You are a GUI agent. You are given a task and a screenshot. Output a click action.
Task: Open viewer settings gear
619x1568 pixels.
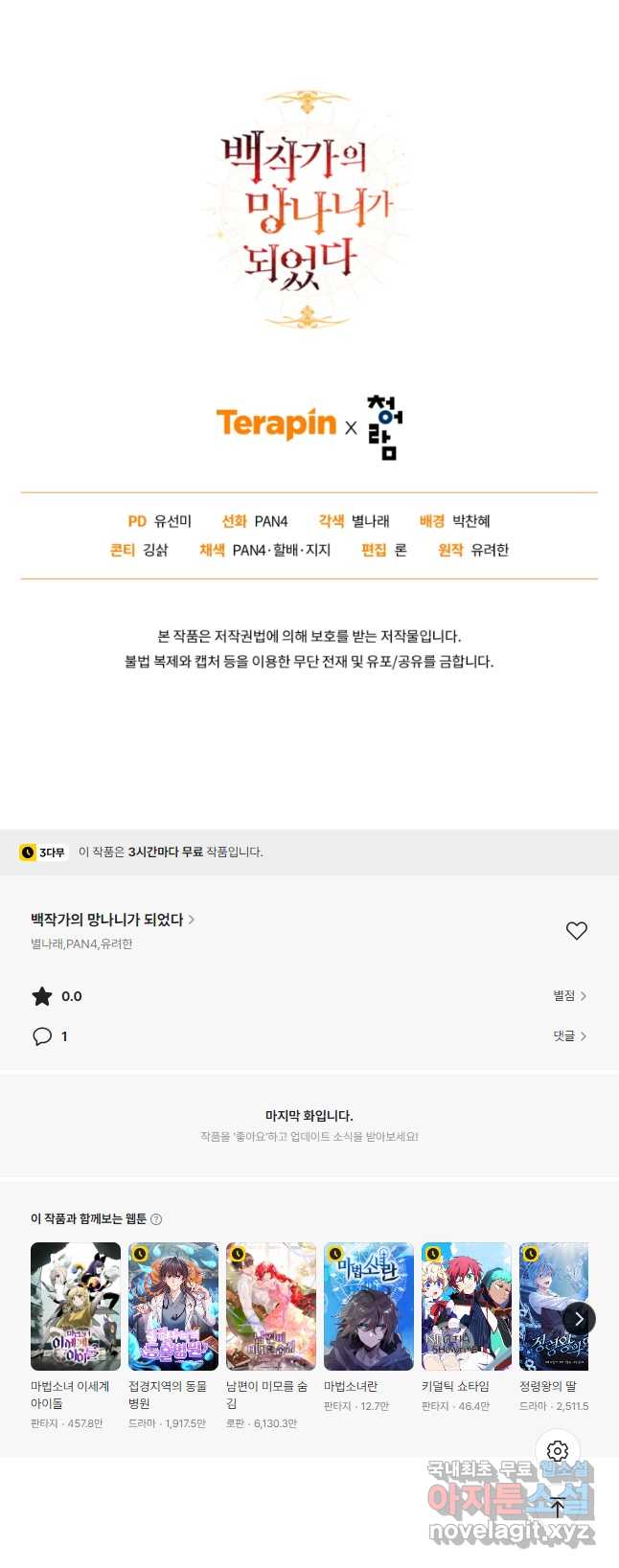click(x=558, y=1451)
